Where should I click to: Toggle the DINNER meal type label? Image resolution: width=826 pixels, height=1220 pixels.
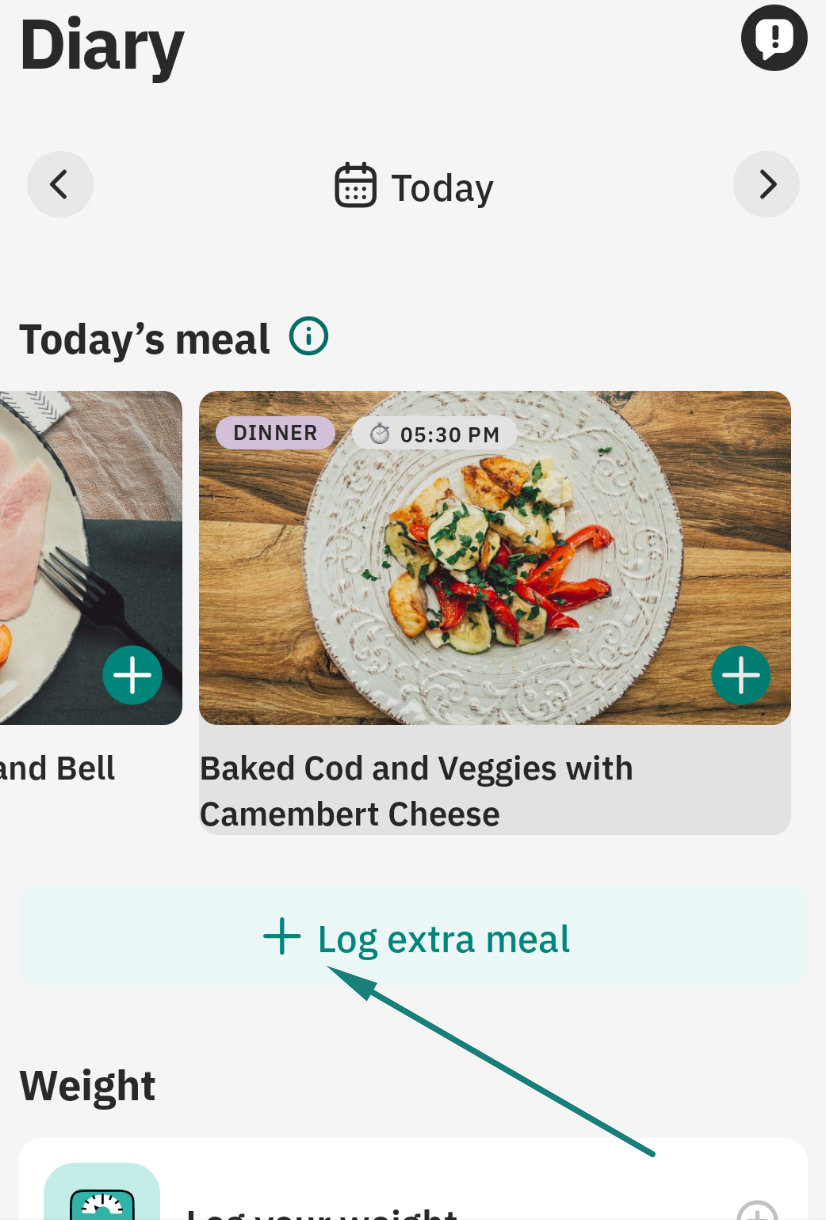[x=274, y=432]
